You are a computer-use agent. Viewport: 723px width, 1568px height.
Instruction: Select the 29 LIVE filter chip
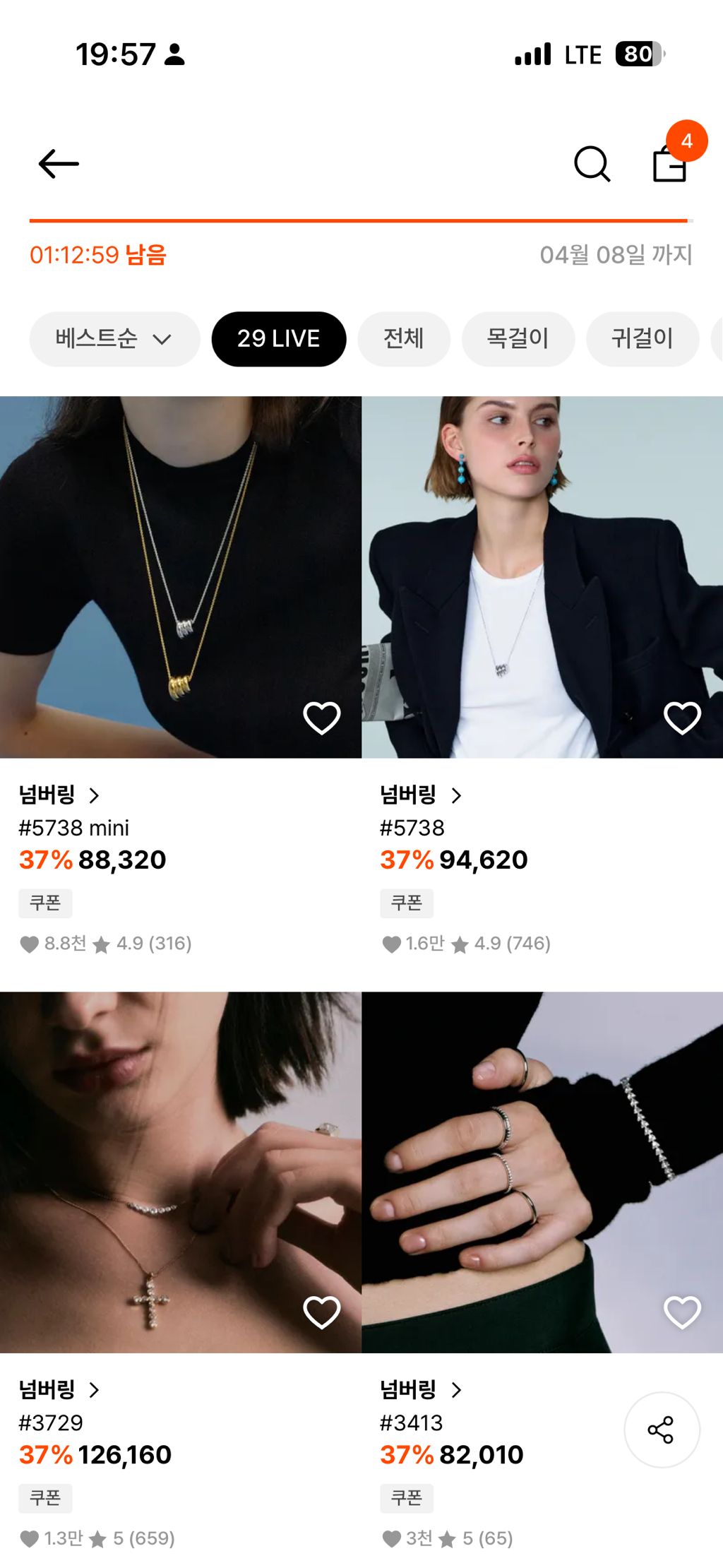(x=278, y=339)
